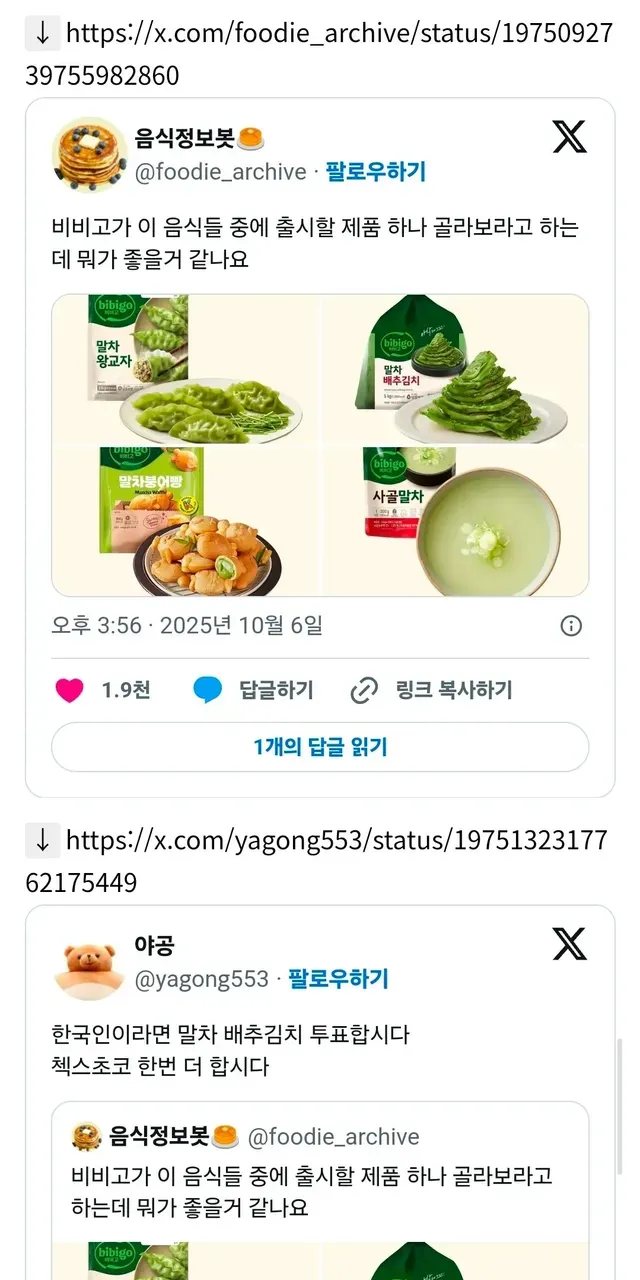
Task: View the 말차 배추김치 product image
Action: tap(456, 370)
